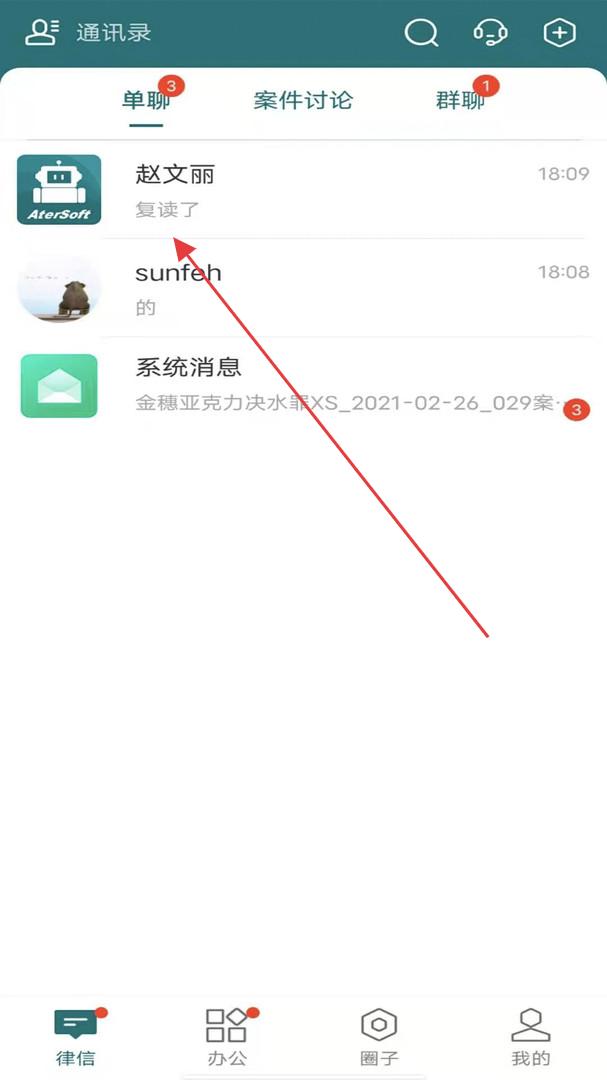The height and width of the screenshot is (1080, 607).
Task: Switch to the 群聊 tab
Action: click(460, 100)
